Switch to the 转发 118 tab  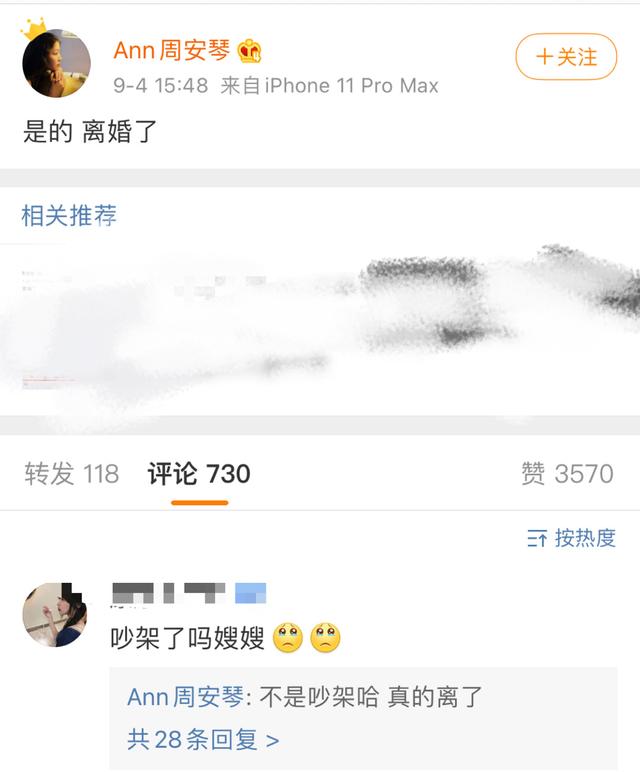pyautogui.click(x=72, y=473)
